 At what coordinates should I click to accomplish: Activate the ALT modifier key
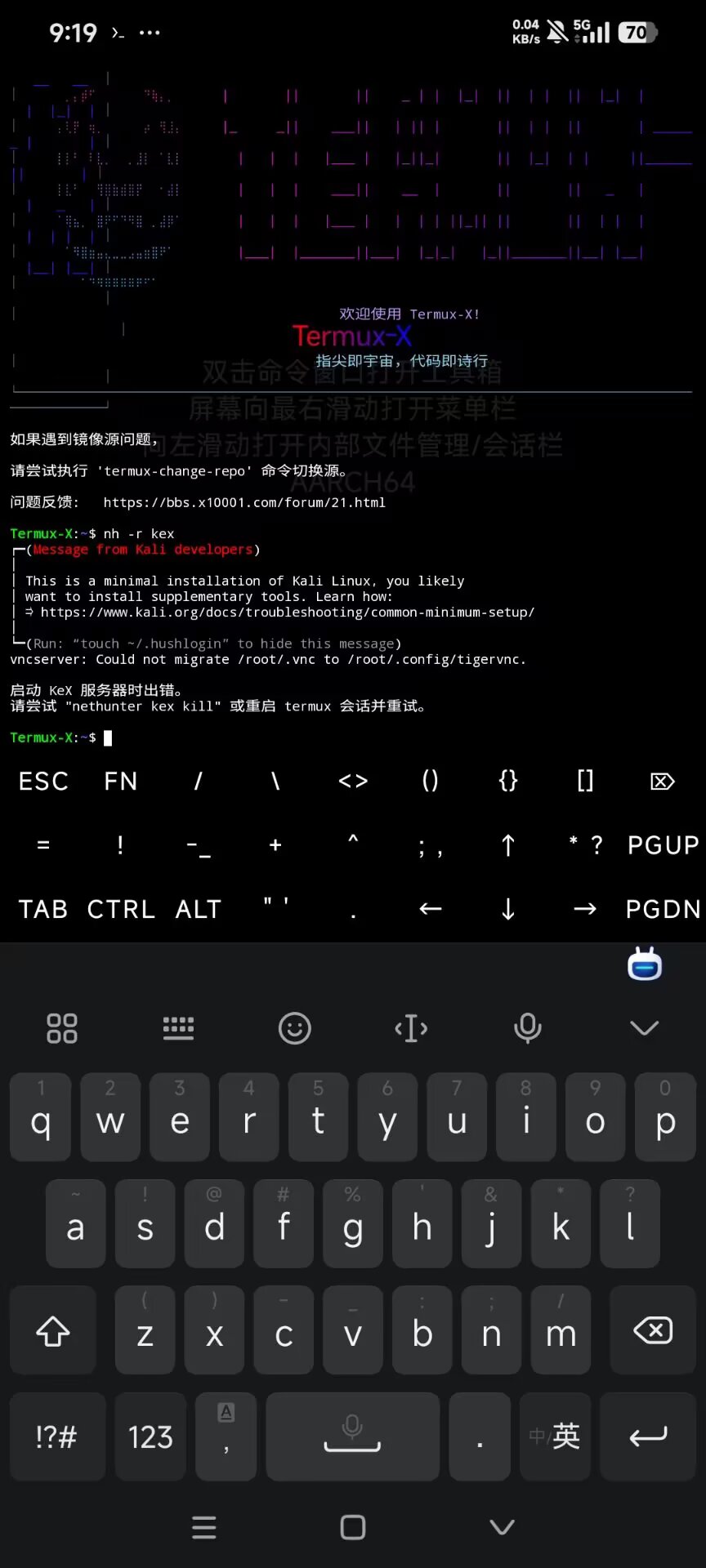199,909
